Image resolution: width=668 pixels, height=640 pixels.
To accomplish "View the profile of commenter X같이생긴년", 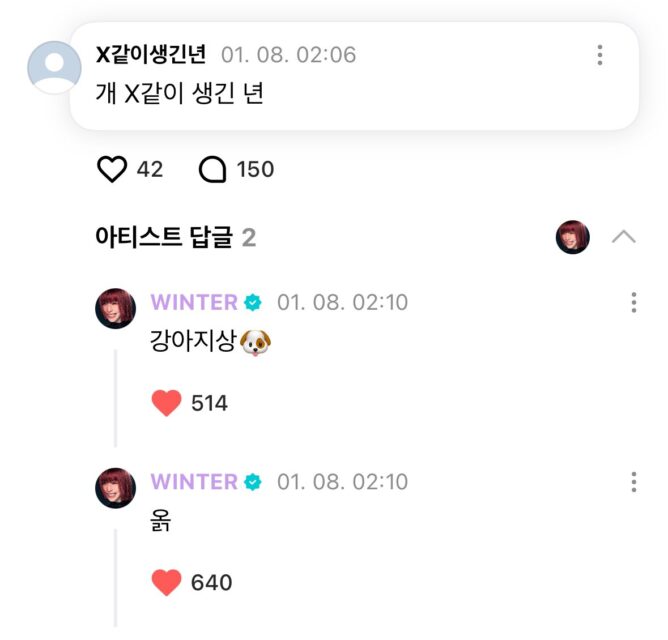I will [x=54, y=67].
